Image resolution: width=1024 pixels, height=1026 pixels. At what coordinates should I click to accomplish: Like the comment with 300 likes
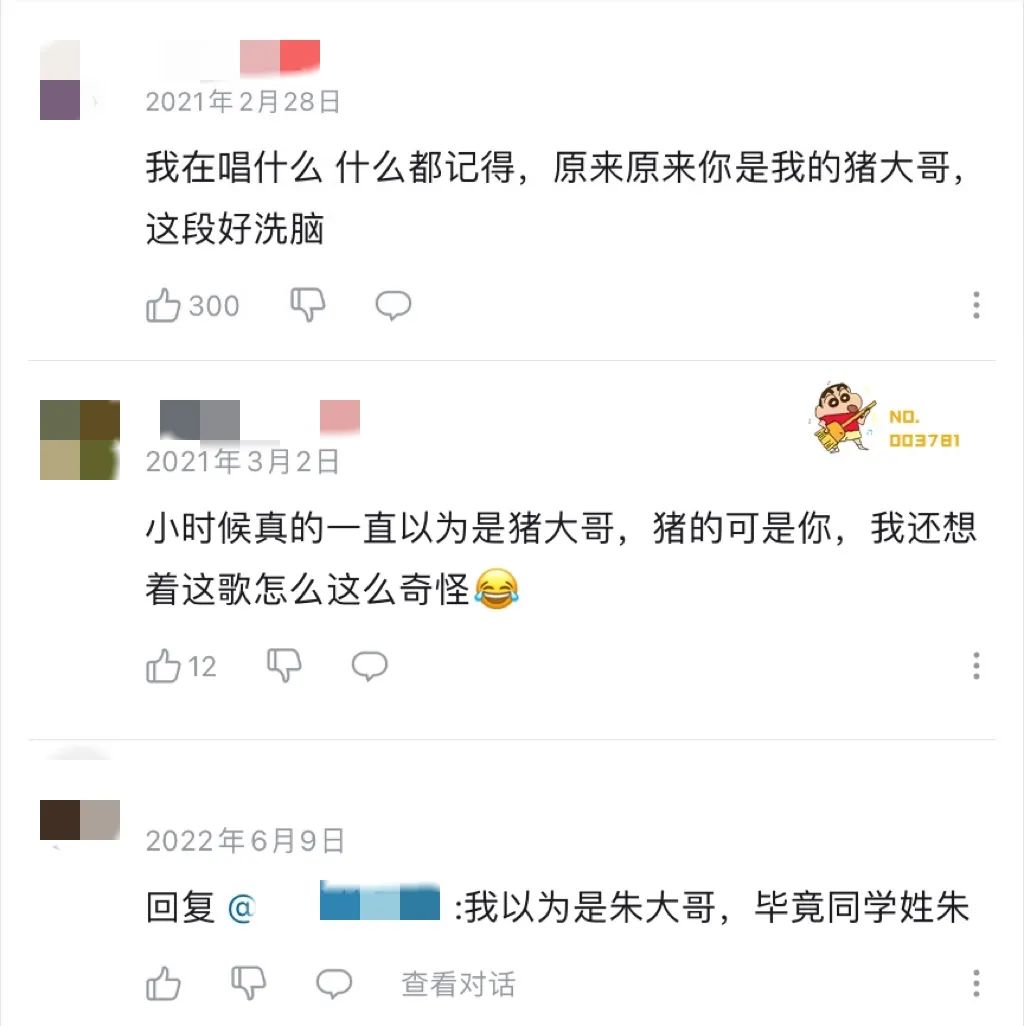(x=163, y=305)
